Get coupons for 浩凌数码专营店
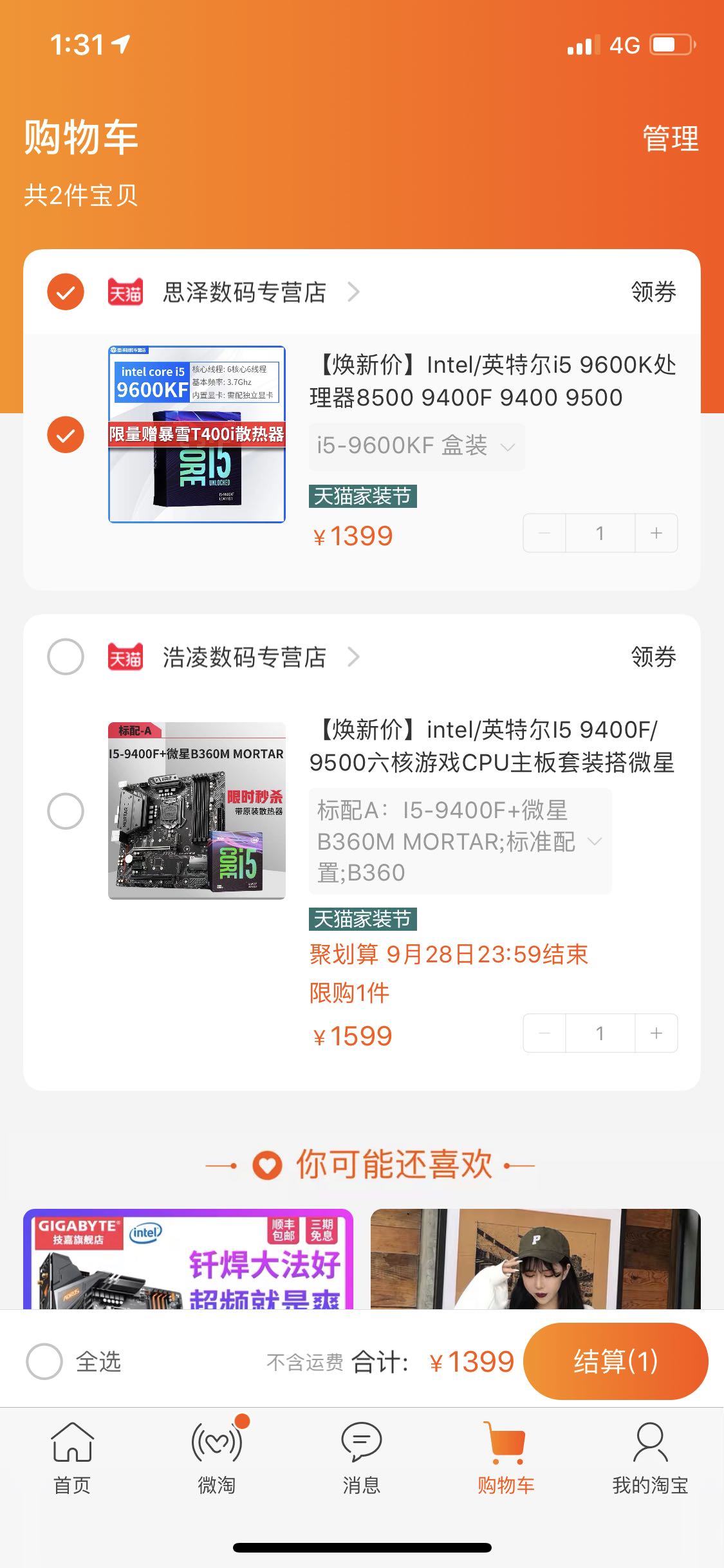Viewport: 724px width, 1568px height. (x=653, y=657)
